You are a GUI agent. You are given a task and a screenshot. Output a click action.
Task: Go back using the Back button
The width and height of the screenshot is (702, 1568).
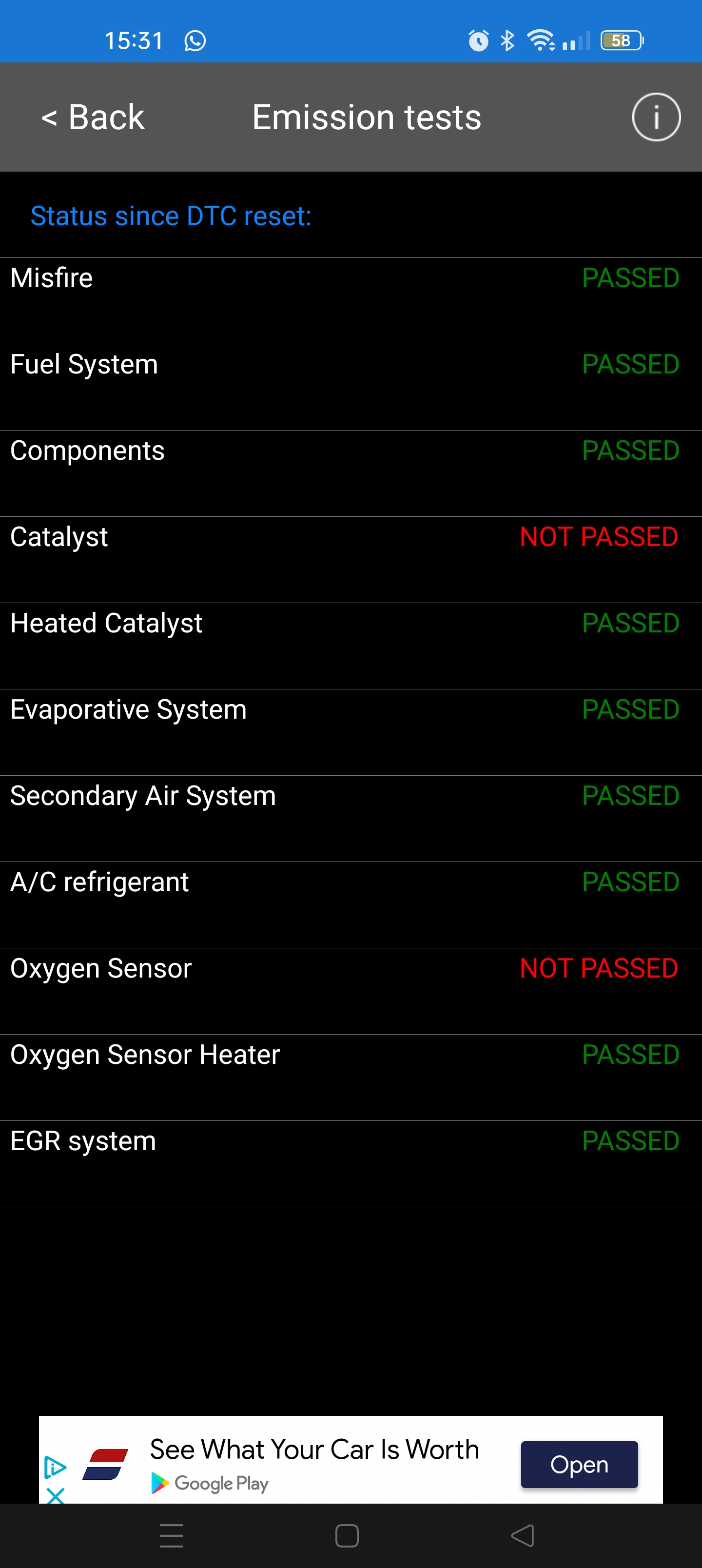coord(93,117)
